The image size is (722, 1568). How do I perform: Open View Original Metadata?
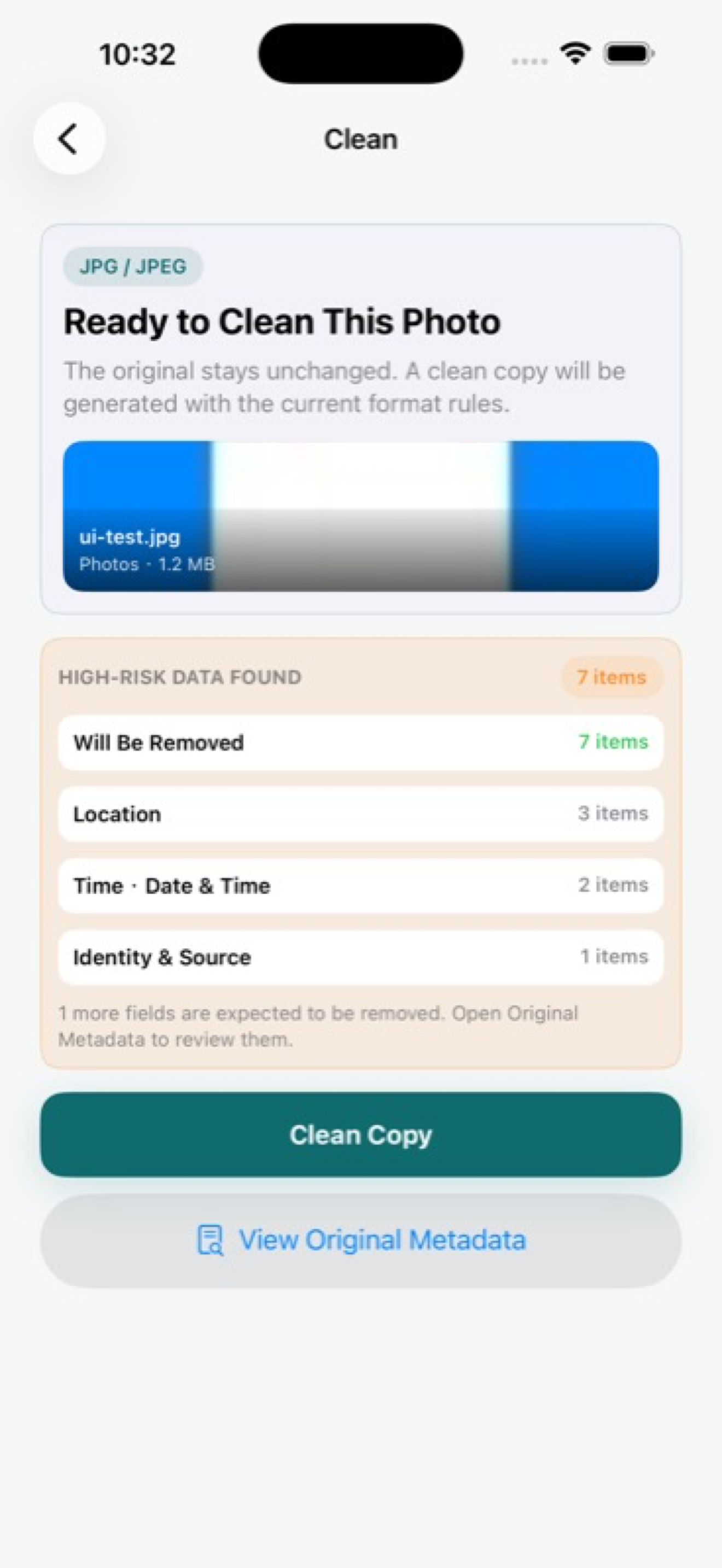[x=361, y=1241]
